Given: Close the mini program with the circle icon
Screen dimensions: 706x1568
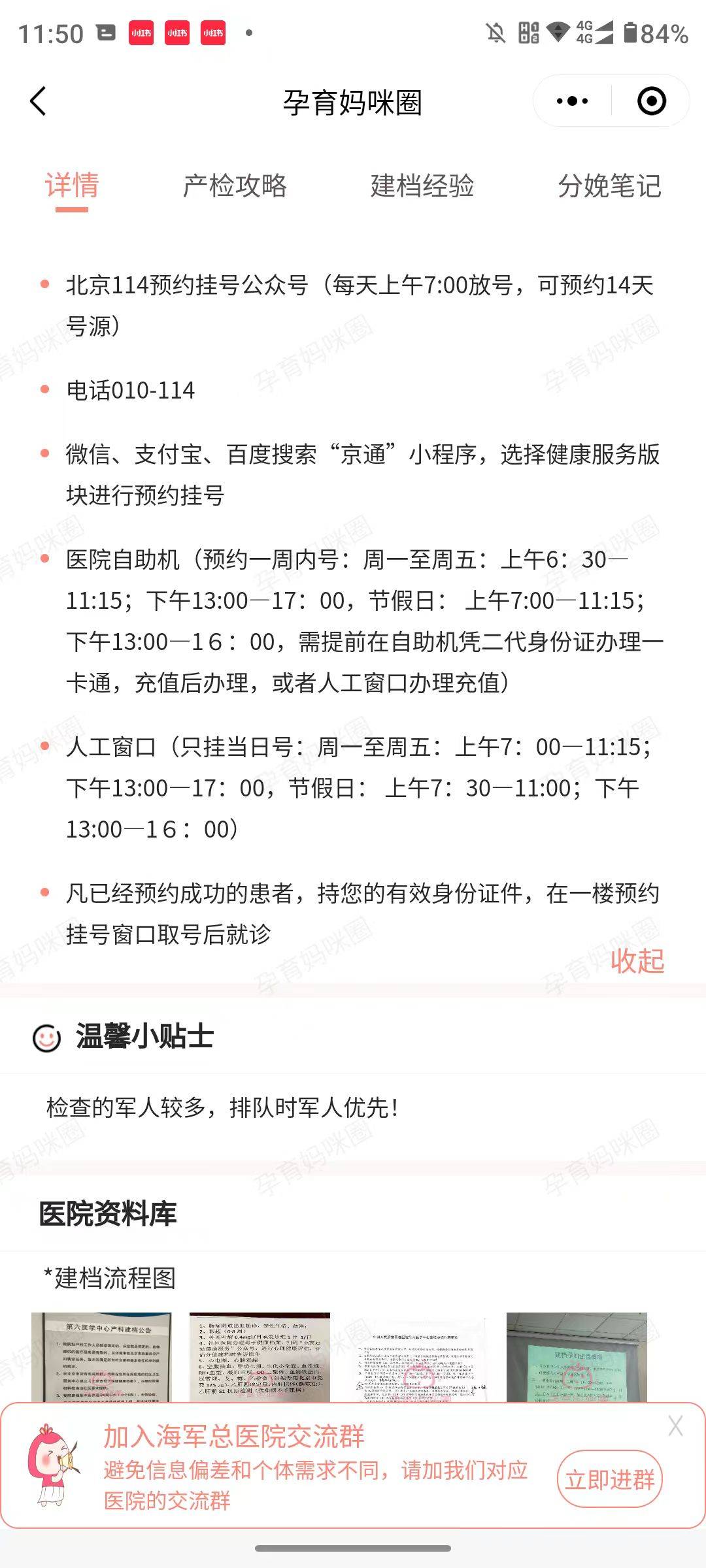Looking at the screenshot, I should 651,101.
